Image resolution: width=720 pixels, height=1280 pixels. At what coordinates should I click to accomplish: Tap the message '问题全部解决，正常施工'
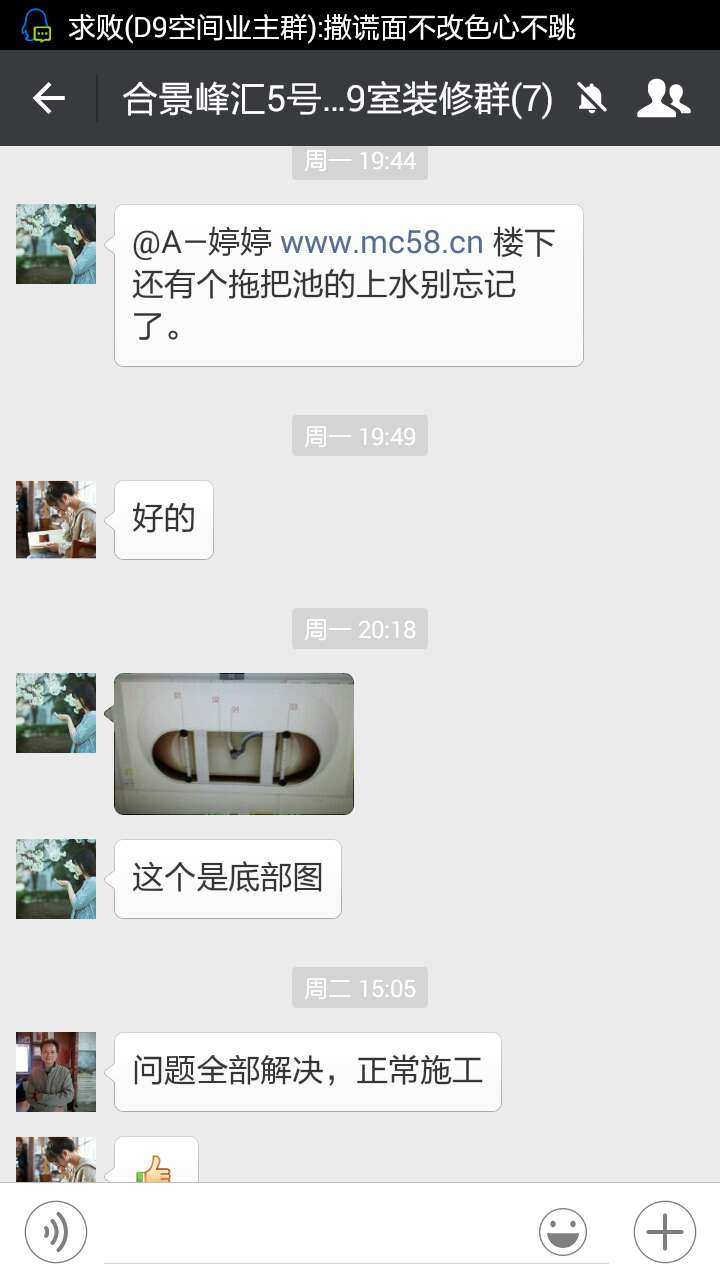click(x=307, y=1071)
